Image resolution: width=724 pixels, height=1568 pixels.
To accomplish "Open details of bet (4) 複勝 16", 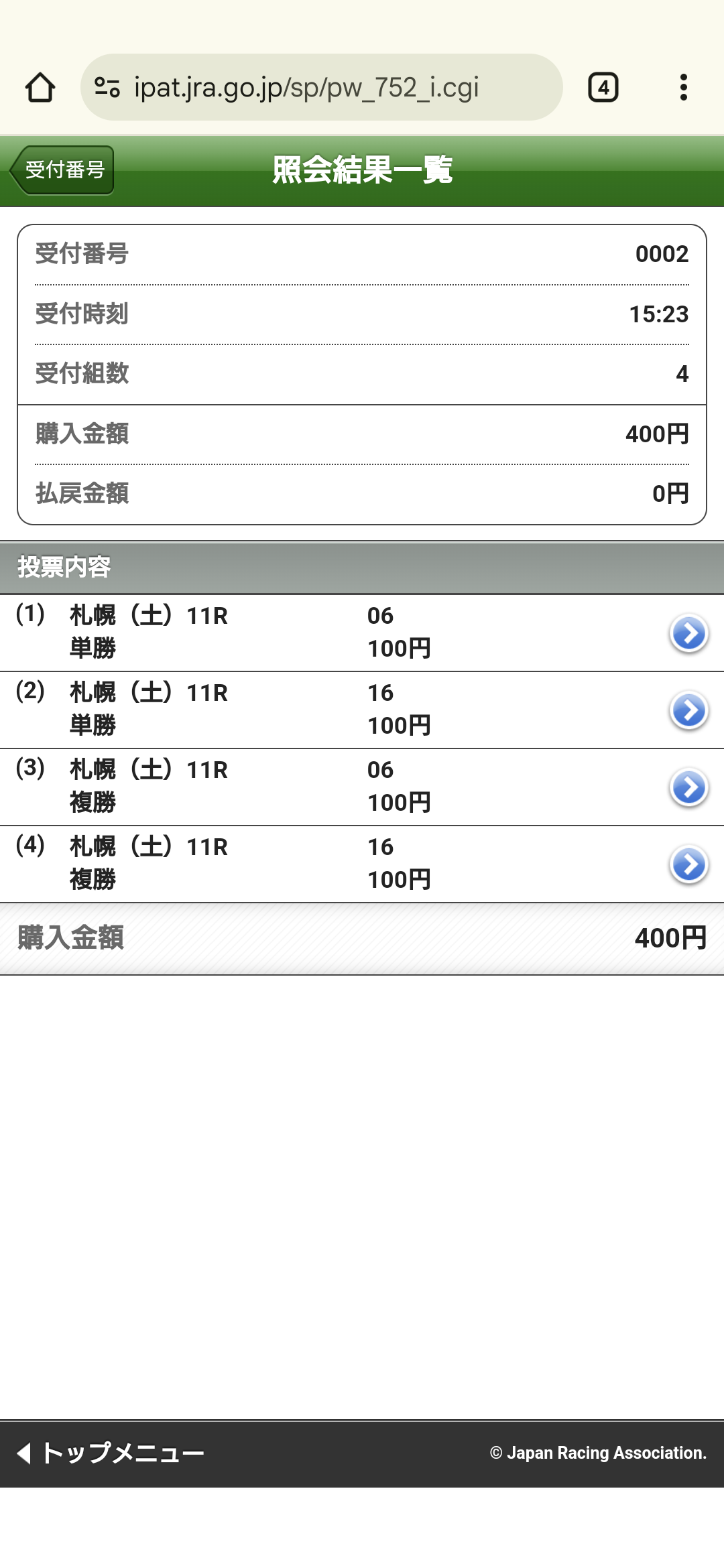I will tap(688, 864).
